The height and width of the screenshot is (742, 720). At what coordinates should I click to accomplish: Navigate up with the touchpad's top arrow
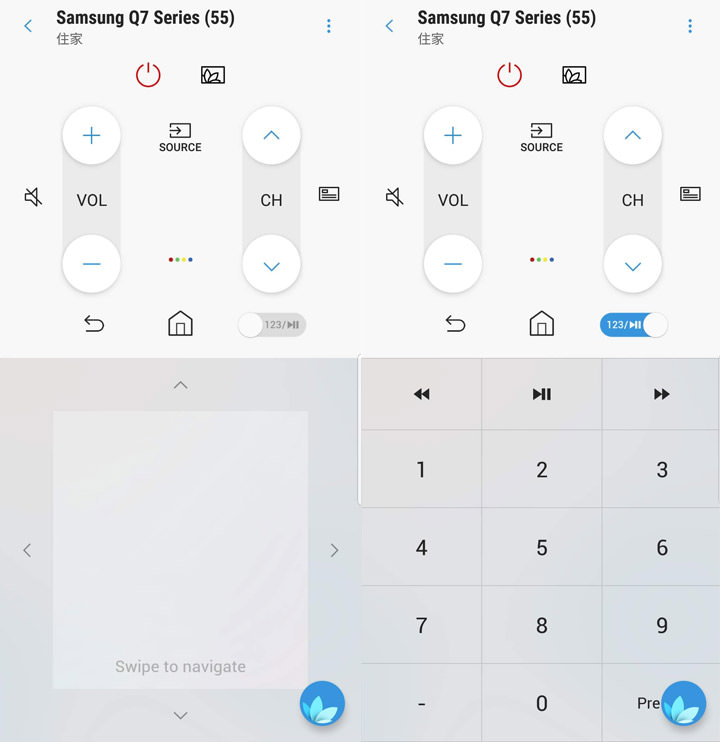click(x=180, y=385)
